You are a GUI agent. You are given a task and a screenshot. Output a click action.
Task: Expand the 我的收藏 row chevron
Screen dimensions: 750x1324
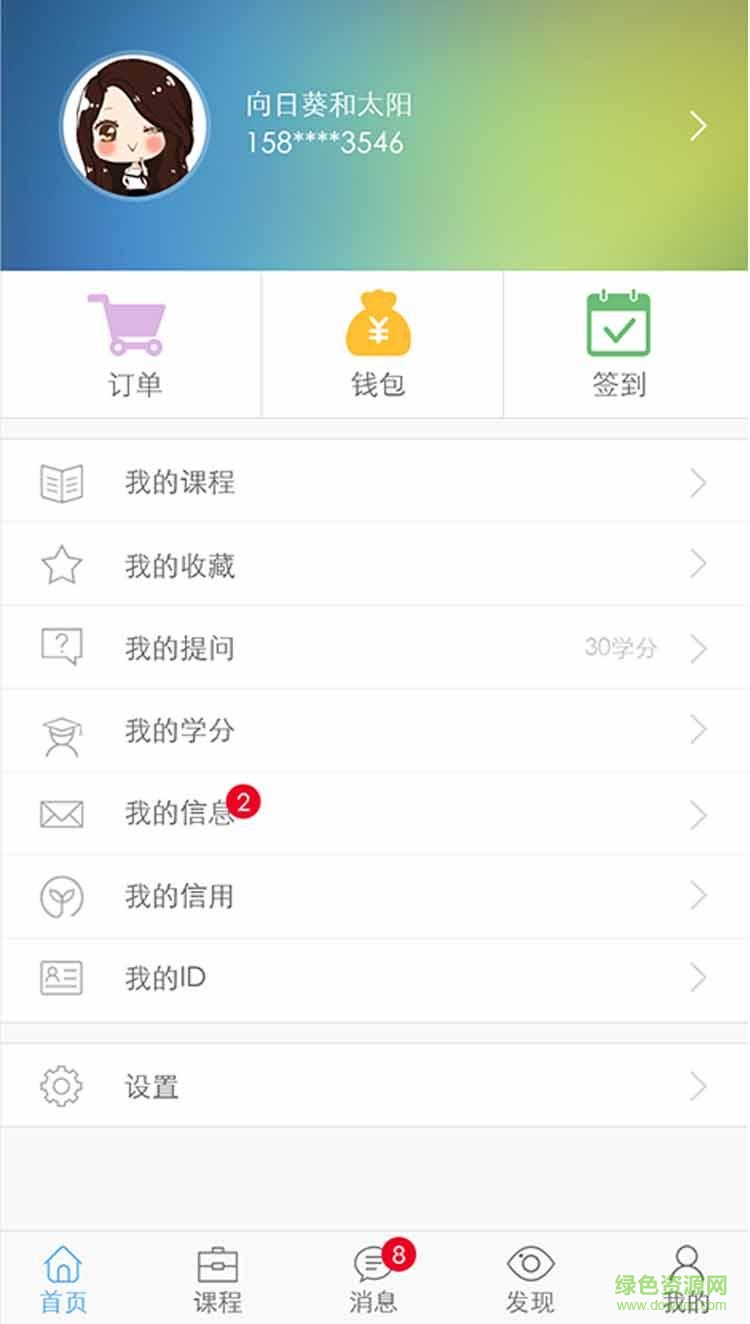tap(699, 564)
